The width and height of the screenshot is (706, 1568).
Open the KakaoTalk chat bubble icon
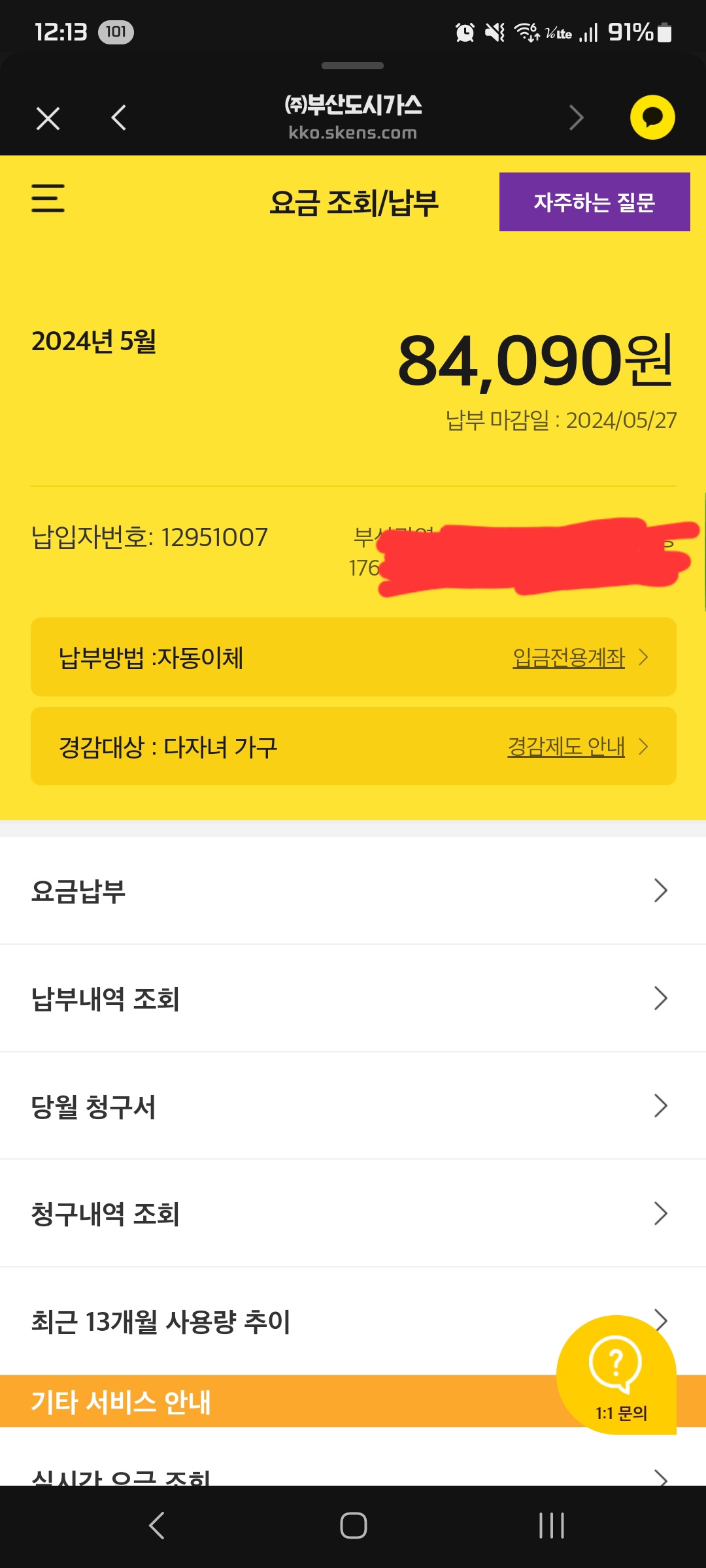pyautogui.click(x=652, y=118)
